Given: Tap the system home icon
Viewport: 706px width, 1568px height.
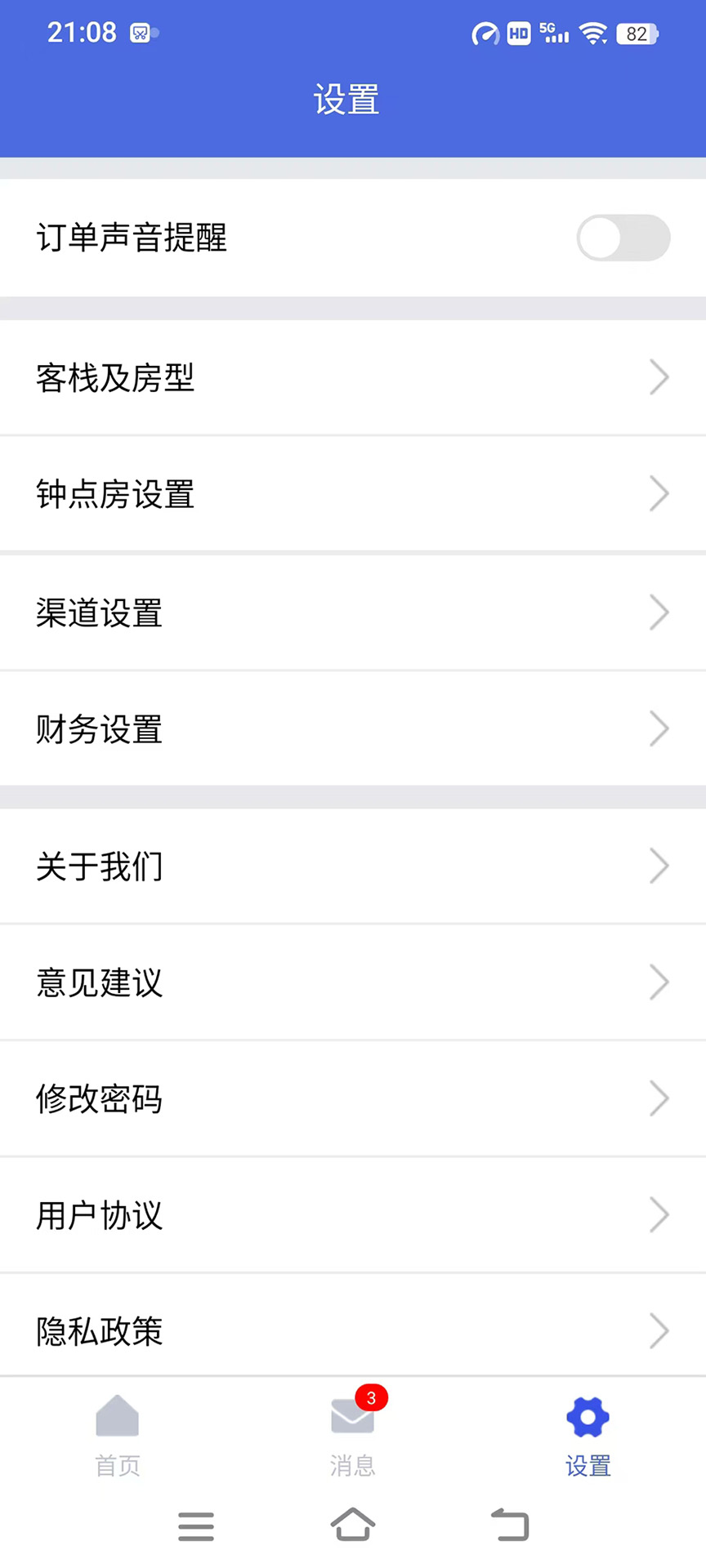Looking at the screenshot, I should (352, 1524).
